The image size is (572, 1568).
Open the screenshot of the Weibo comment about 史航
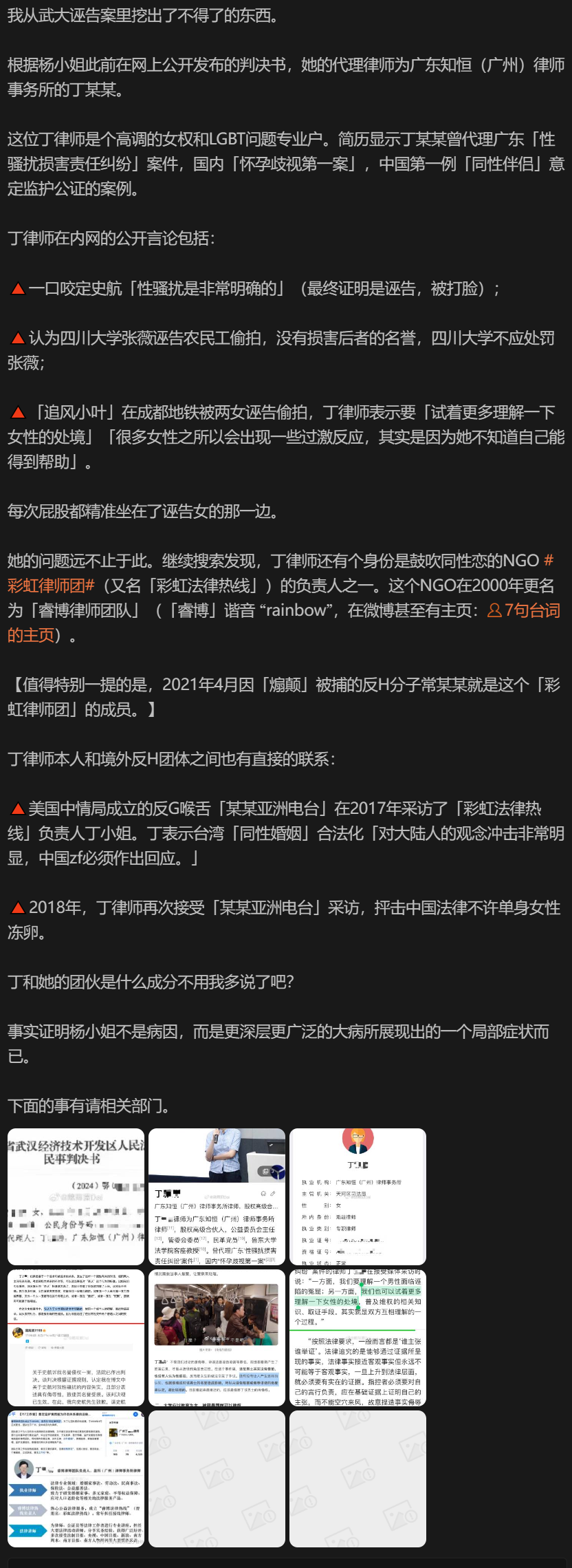click(76, 1338)
